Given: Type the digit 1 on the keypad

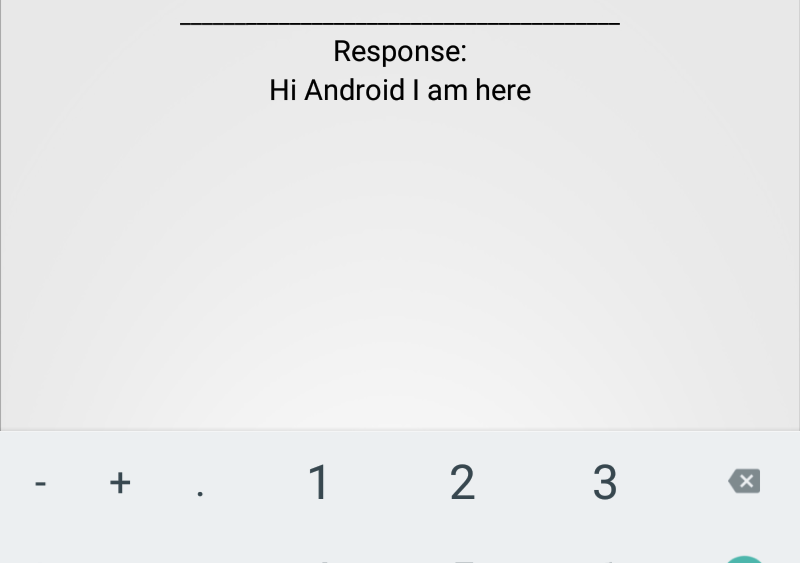Looking at the screenshot, I should click(x=318, y=483).
